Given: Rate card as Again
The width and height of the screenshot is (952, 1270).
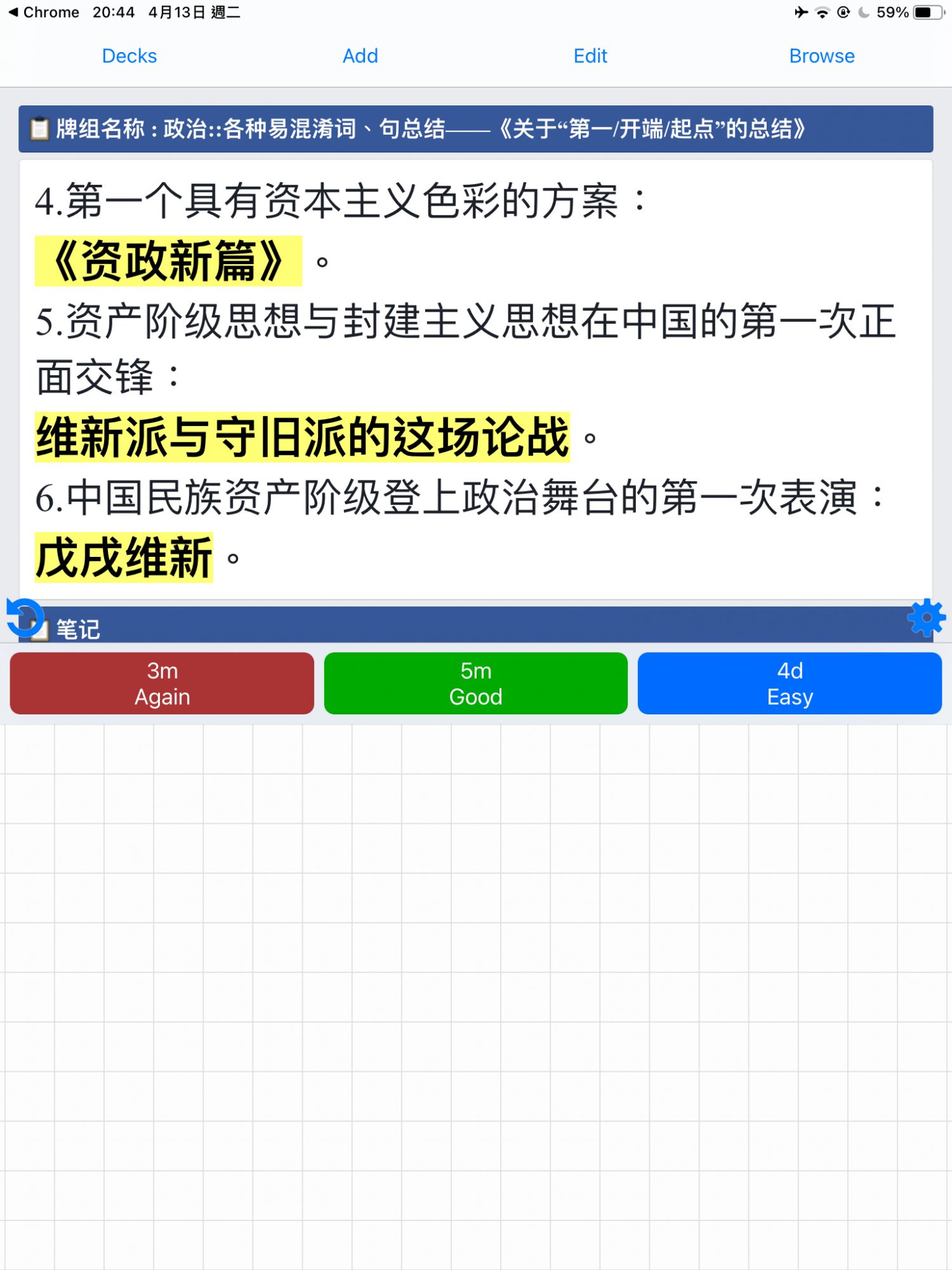Looking at the screenshot, I should click(x=162, y=683).
